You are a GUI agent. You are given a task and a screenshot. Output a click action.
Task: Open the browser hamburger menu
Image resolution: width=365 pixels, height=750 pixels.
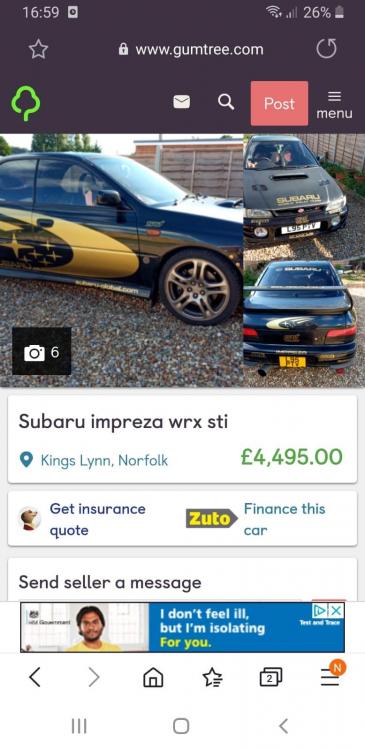click(330, 675)
